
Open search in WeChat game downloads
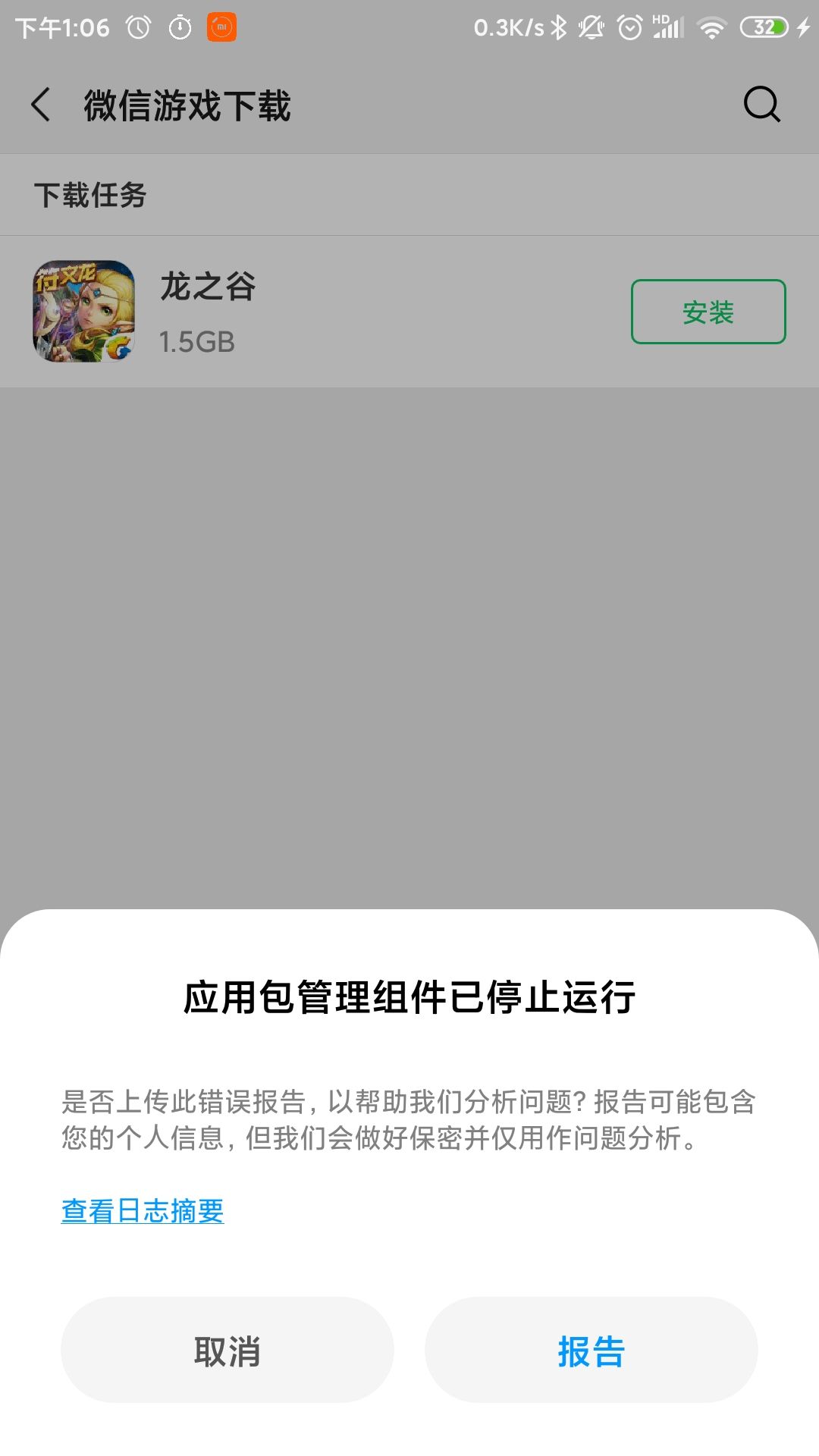coord(761,105)
